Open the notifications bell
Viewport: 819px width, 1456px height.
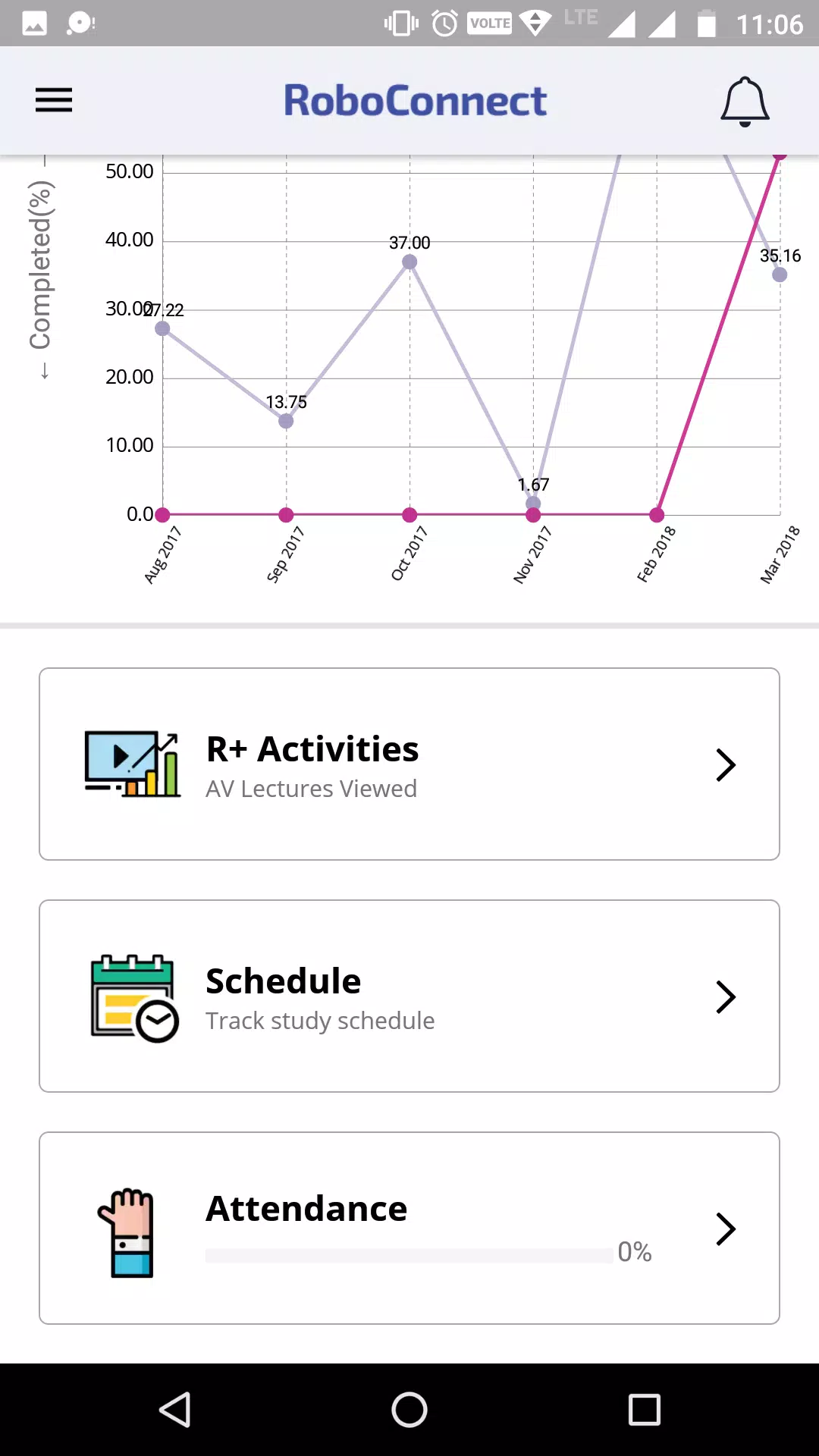pos(745,102)
